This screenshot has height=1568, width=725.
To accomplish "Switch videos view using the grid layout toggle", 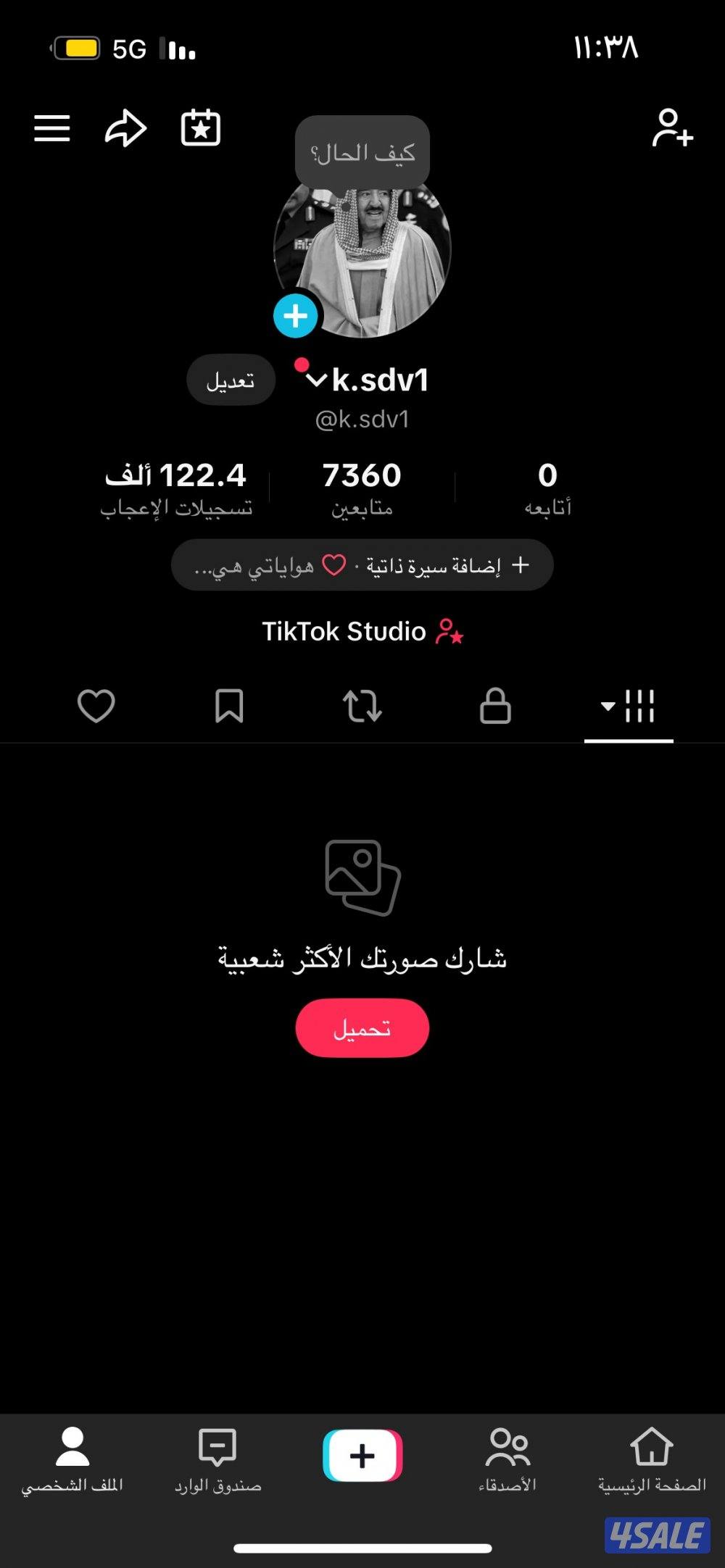I will (638, 704).
